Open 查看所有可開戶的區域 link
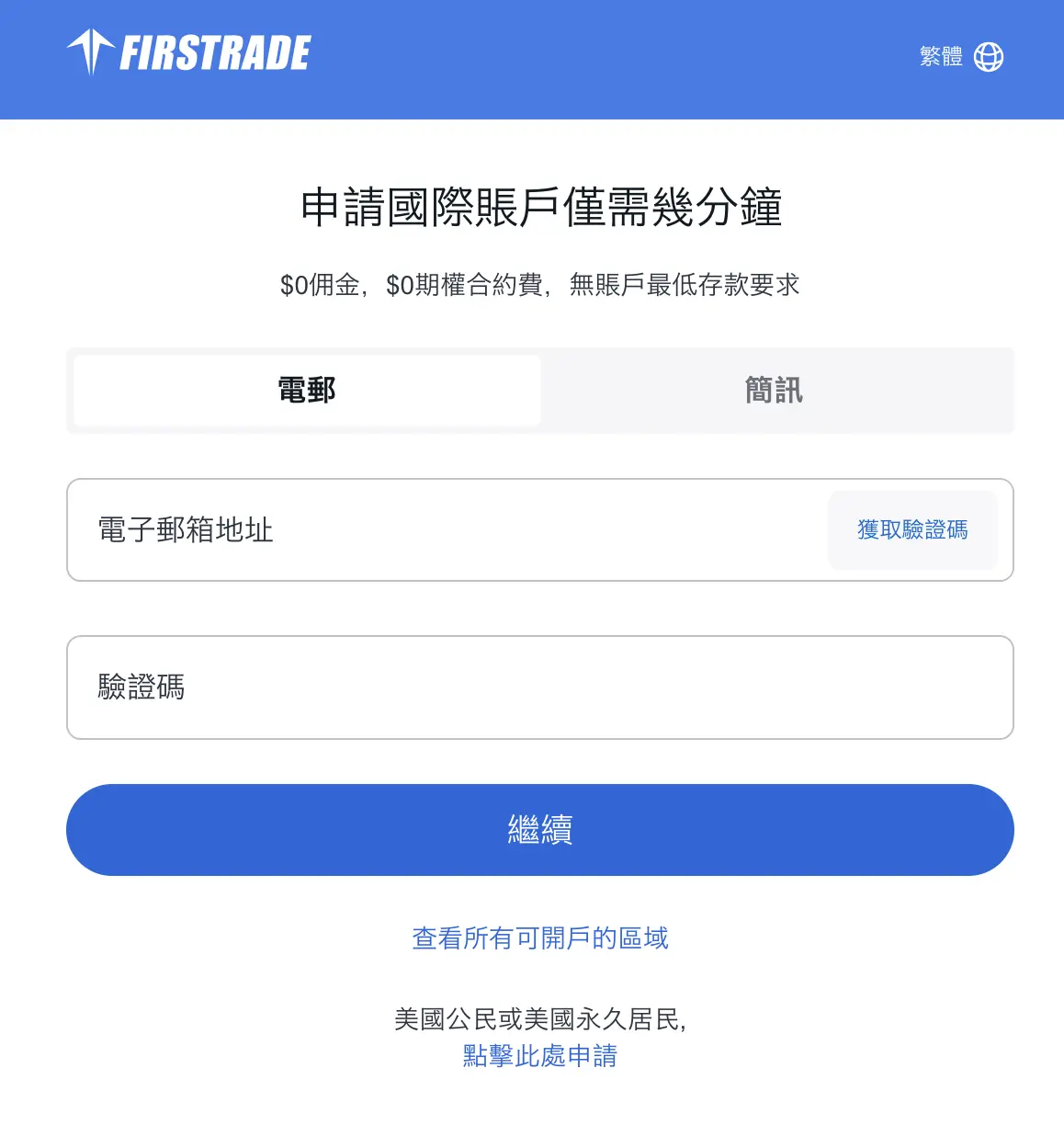The height and width of the screenshot is (1125, 1064). 540,938
